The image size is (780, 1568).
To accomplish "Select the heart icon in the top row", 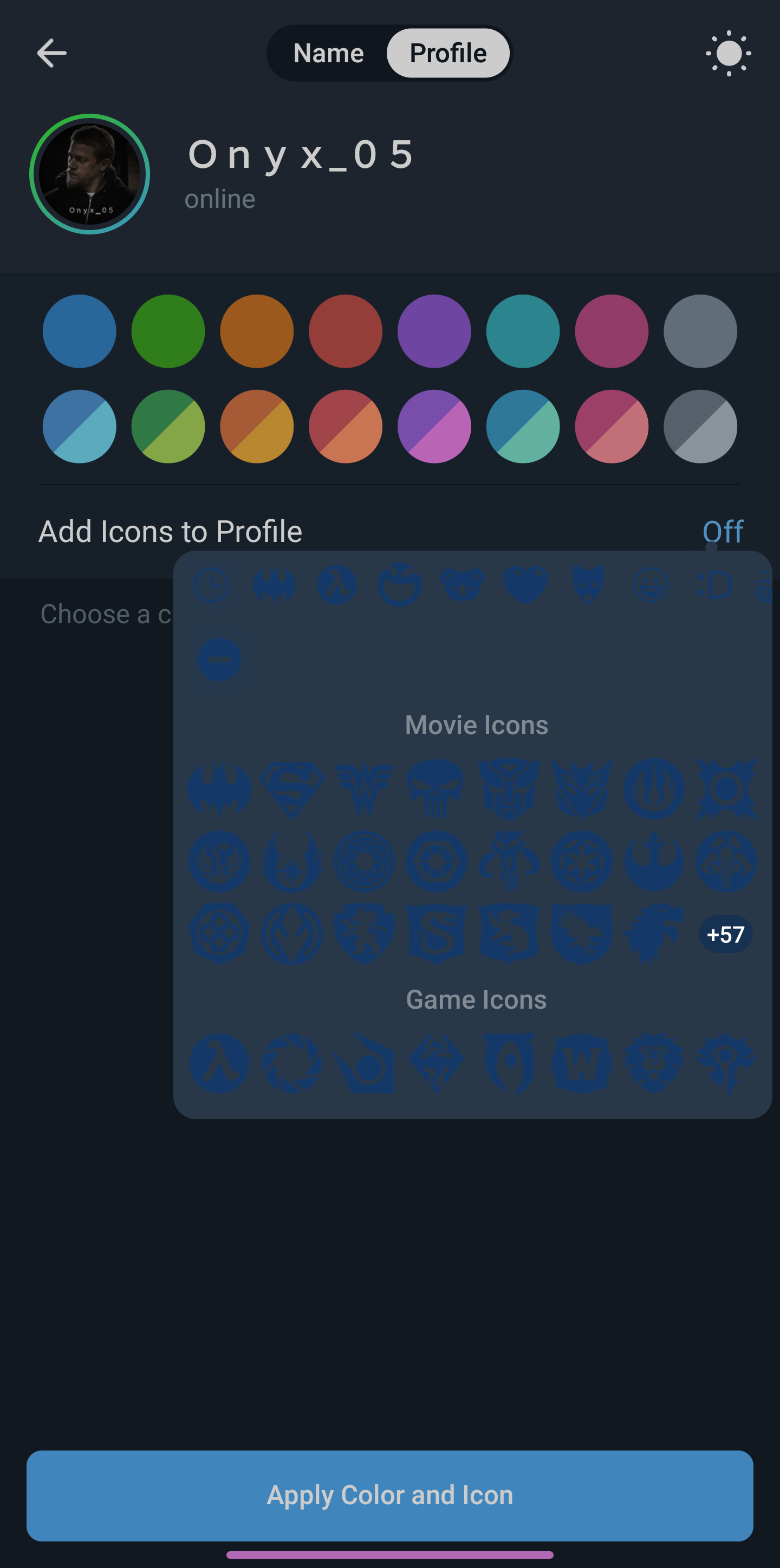I will pyautogui.click(x=525, y=584).
